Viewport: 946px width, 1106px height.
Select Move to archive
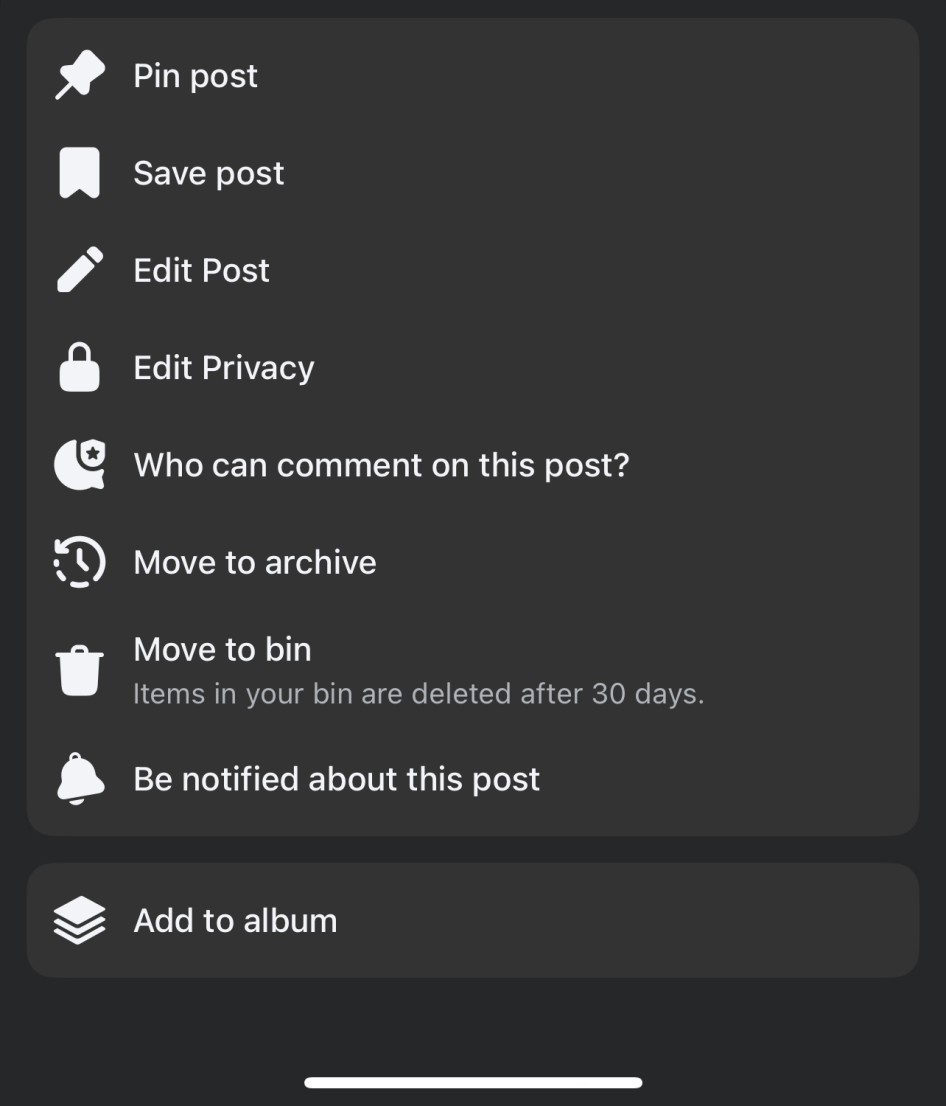click(254, 562)
